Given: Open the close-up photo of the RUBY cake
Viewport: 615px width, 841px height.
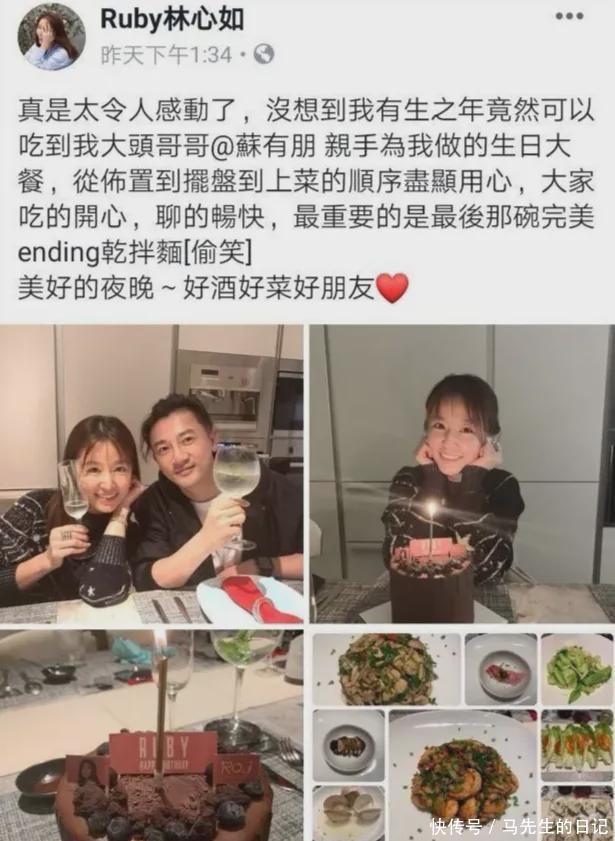Looking at the screenshot, I should pos(152,735).
